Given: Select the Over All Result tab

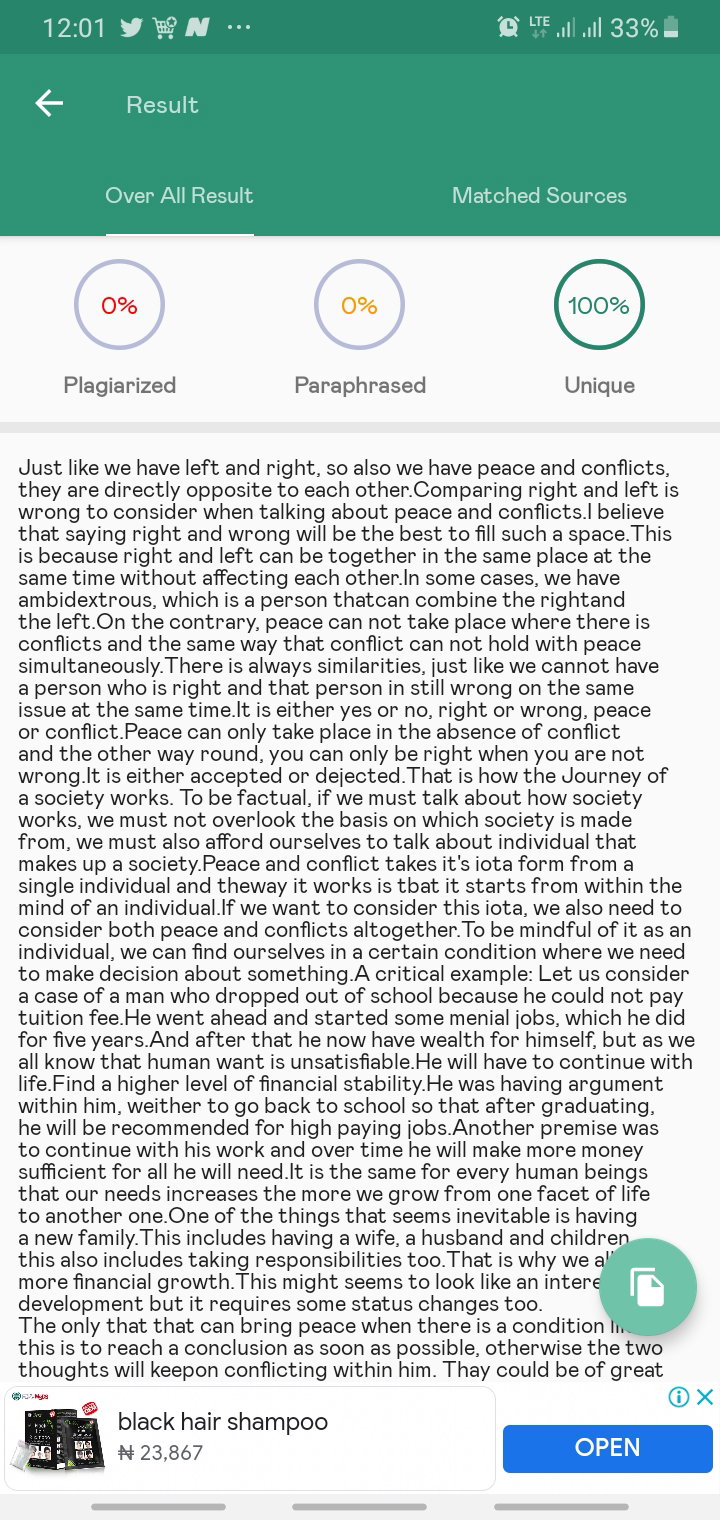Looking at the screenshot, I should click(x=179, y=196).
